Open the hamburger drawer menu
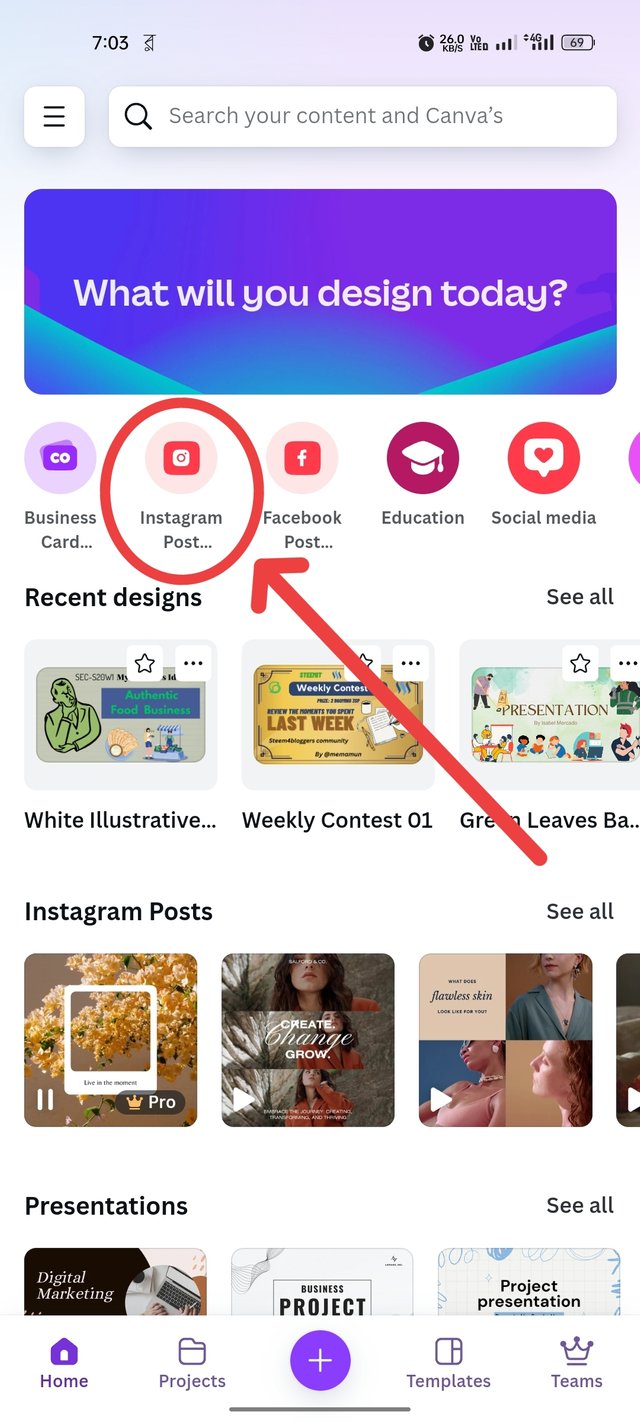 tap(54, 117)
